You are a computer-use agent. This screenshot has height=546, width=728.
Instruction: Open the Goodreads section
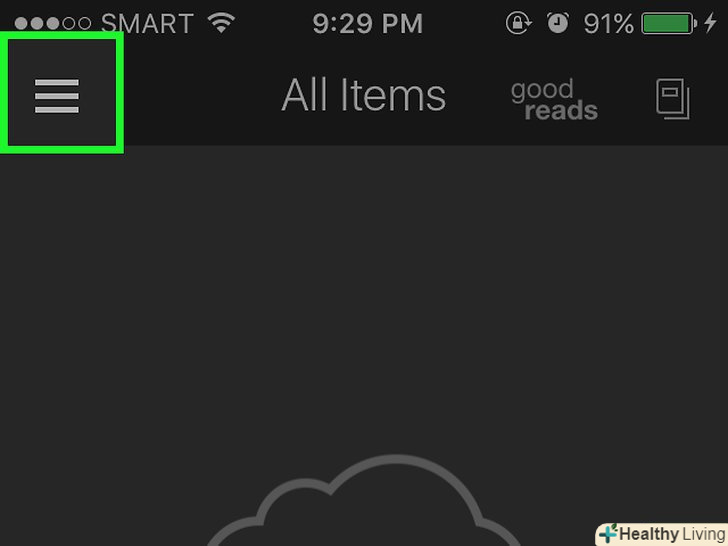[554, 99]
